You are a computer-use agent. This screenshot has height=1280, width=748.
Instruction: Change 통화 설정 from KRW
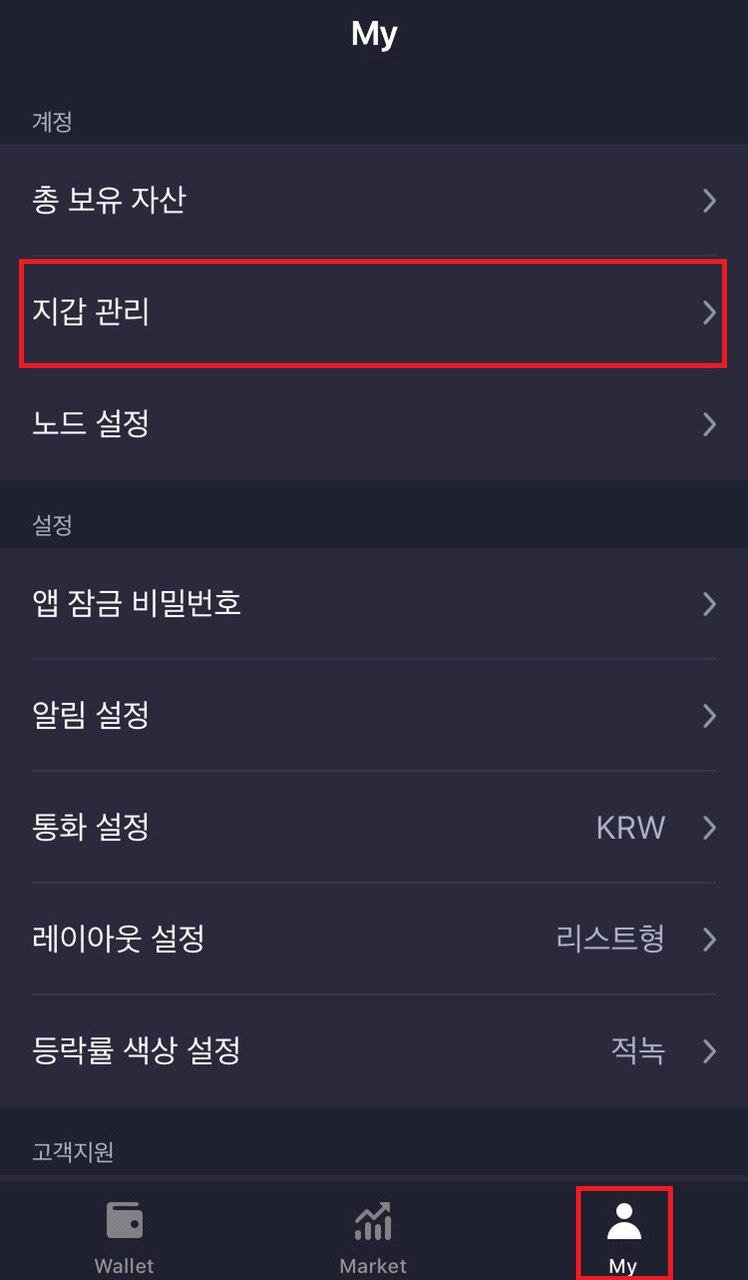374,827
